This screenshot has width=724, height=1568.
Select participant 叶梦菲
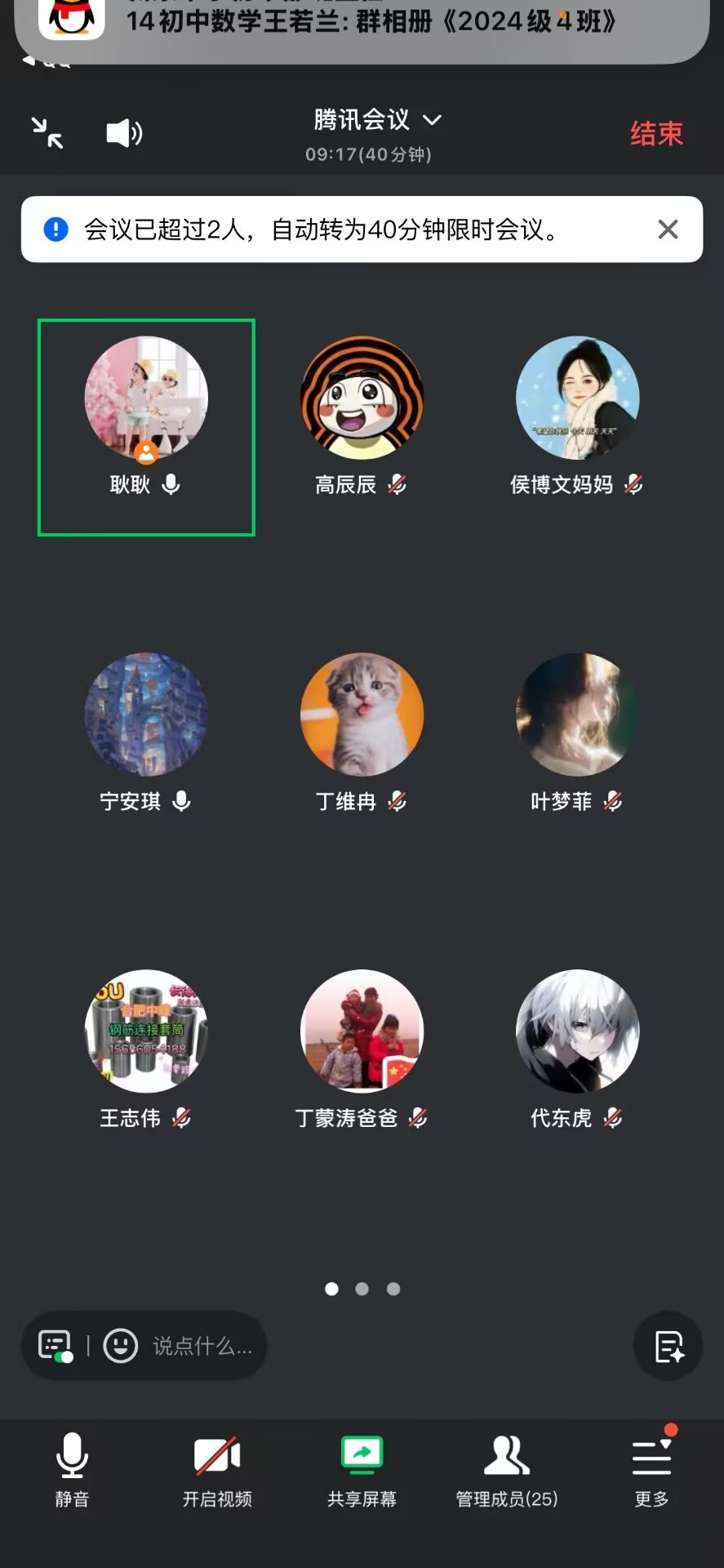click(x=577, y=715)
